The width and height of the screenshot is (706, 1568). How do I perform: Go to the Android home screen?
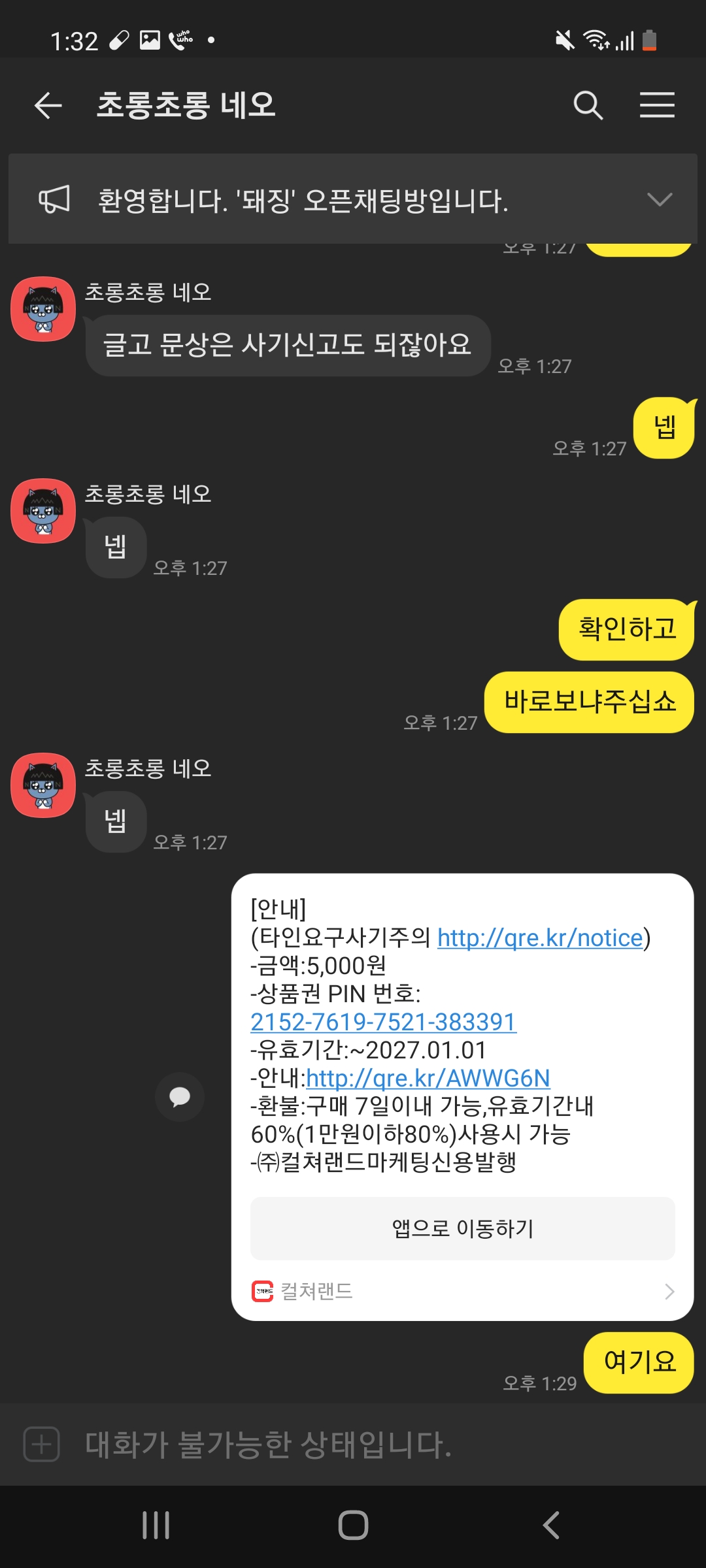click(353, 1526)
